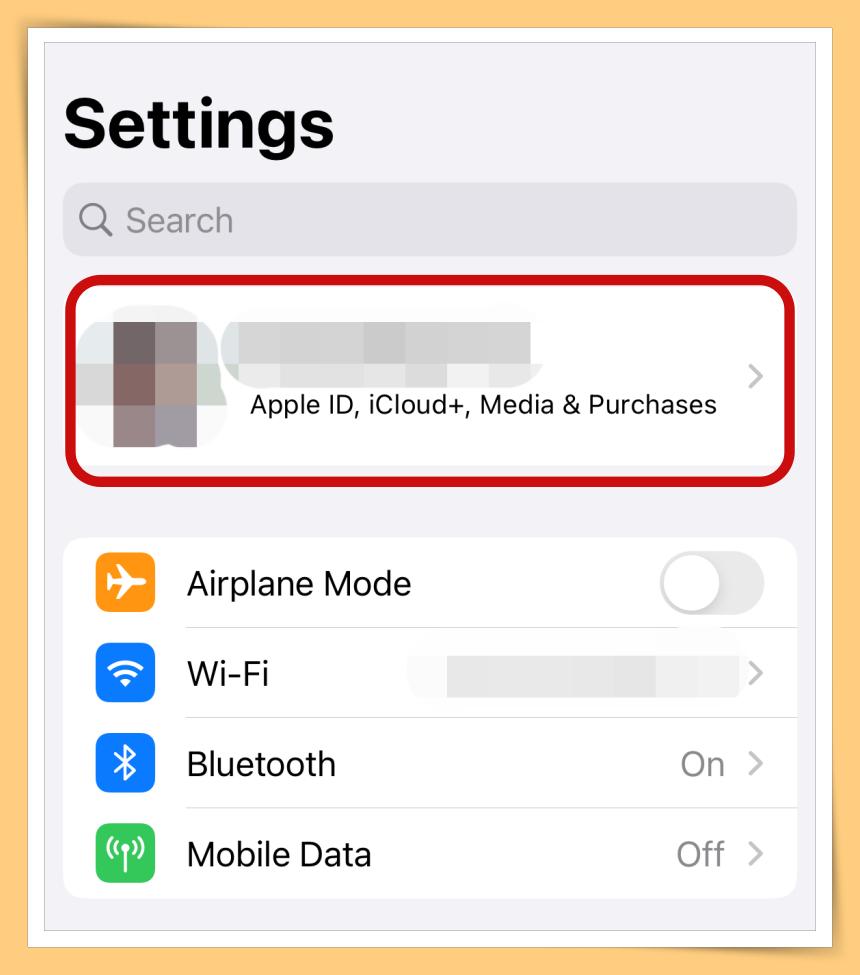Open Wi-Fi settings
The height and width of the screenshot is (975, 860).
coord(430,673)
